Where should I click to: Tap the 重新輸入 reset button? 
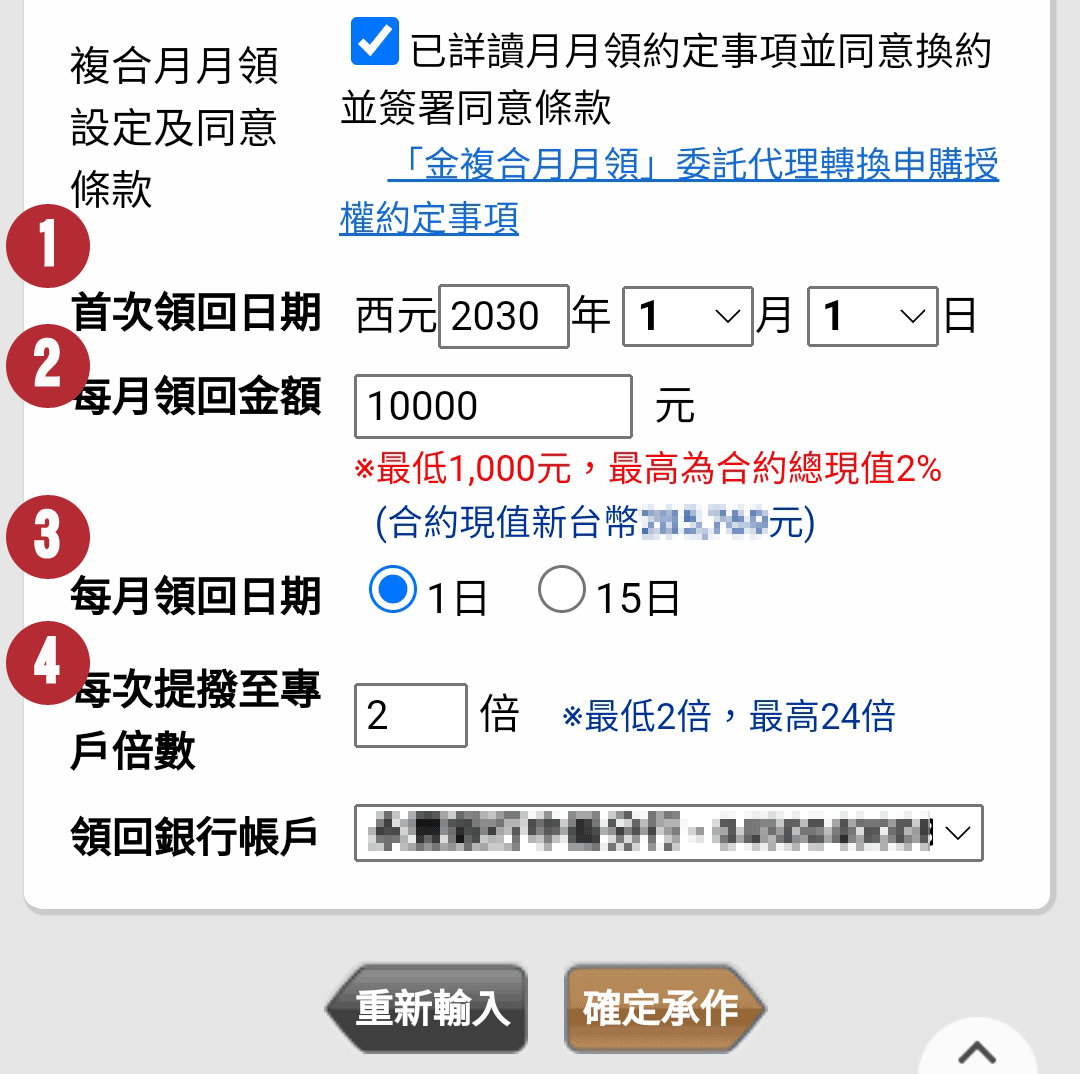tap(428, 1008)
